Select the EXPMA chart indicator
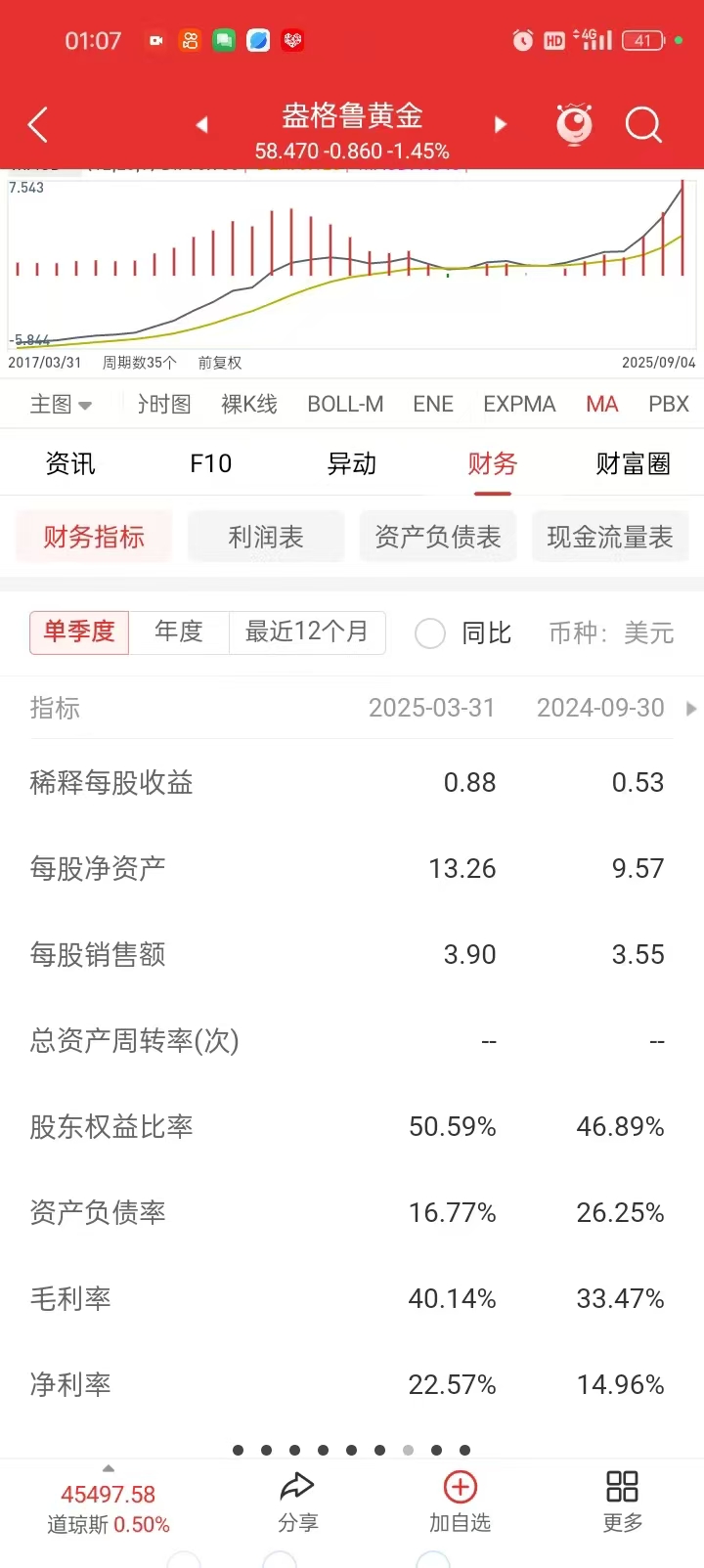704x1568 pixels. (519, 405)
